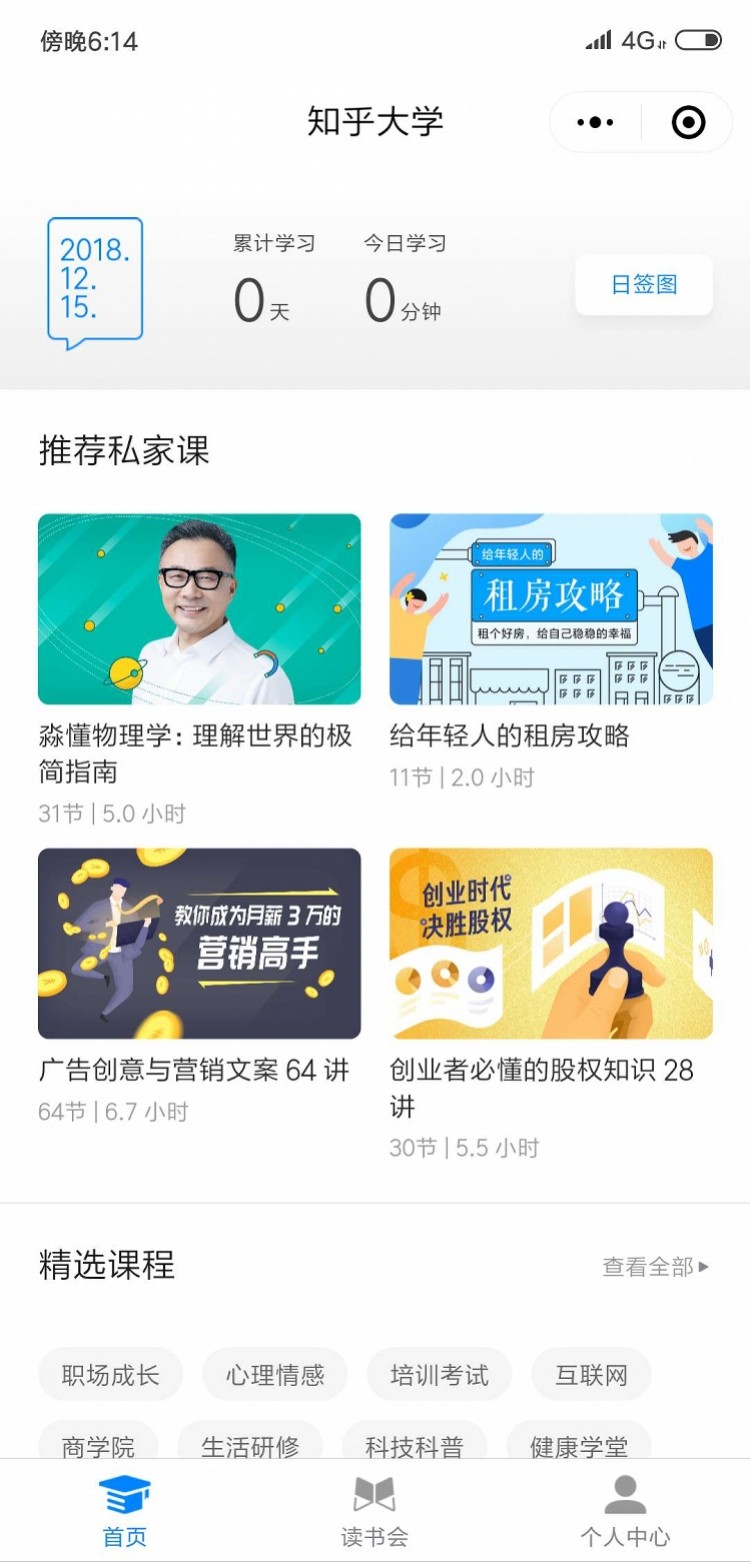Viewport: 750px width, 1562px height.
Task: Select the 商学院 category chip
Action: [x=98, y=1440]
